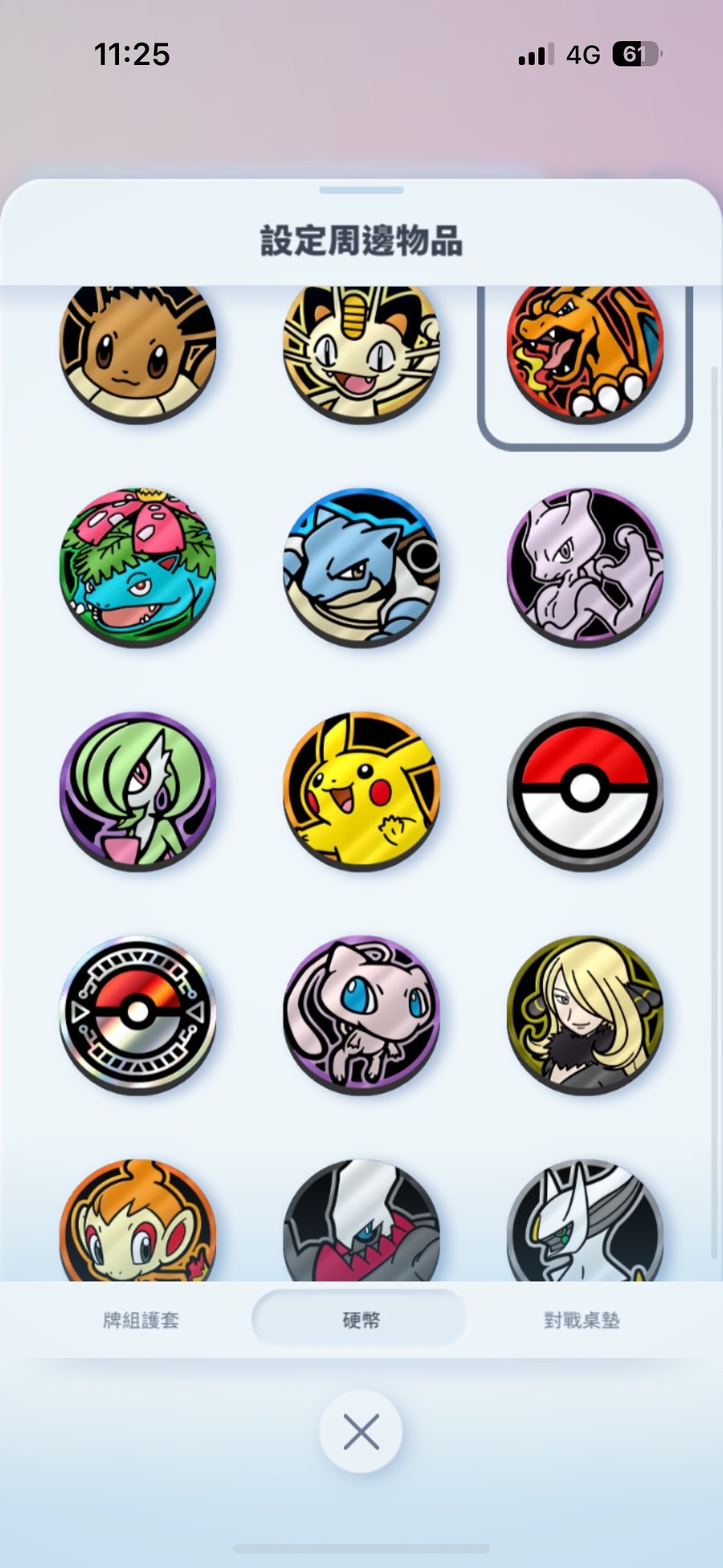
Task: Pick the Darkrai coin
Action: 361,1222
